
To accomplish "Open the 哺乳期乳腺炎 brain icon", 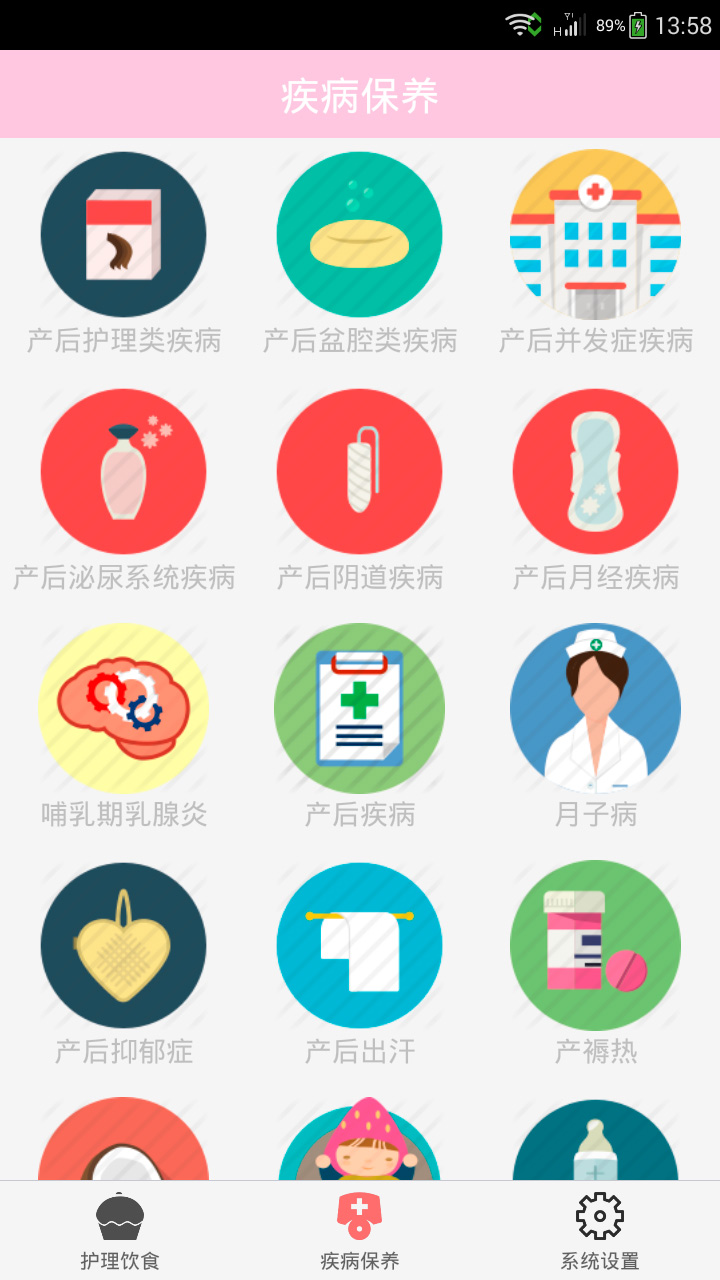I will [123, 708].
